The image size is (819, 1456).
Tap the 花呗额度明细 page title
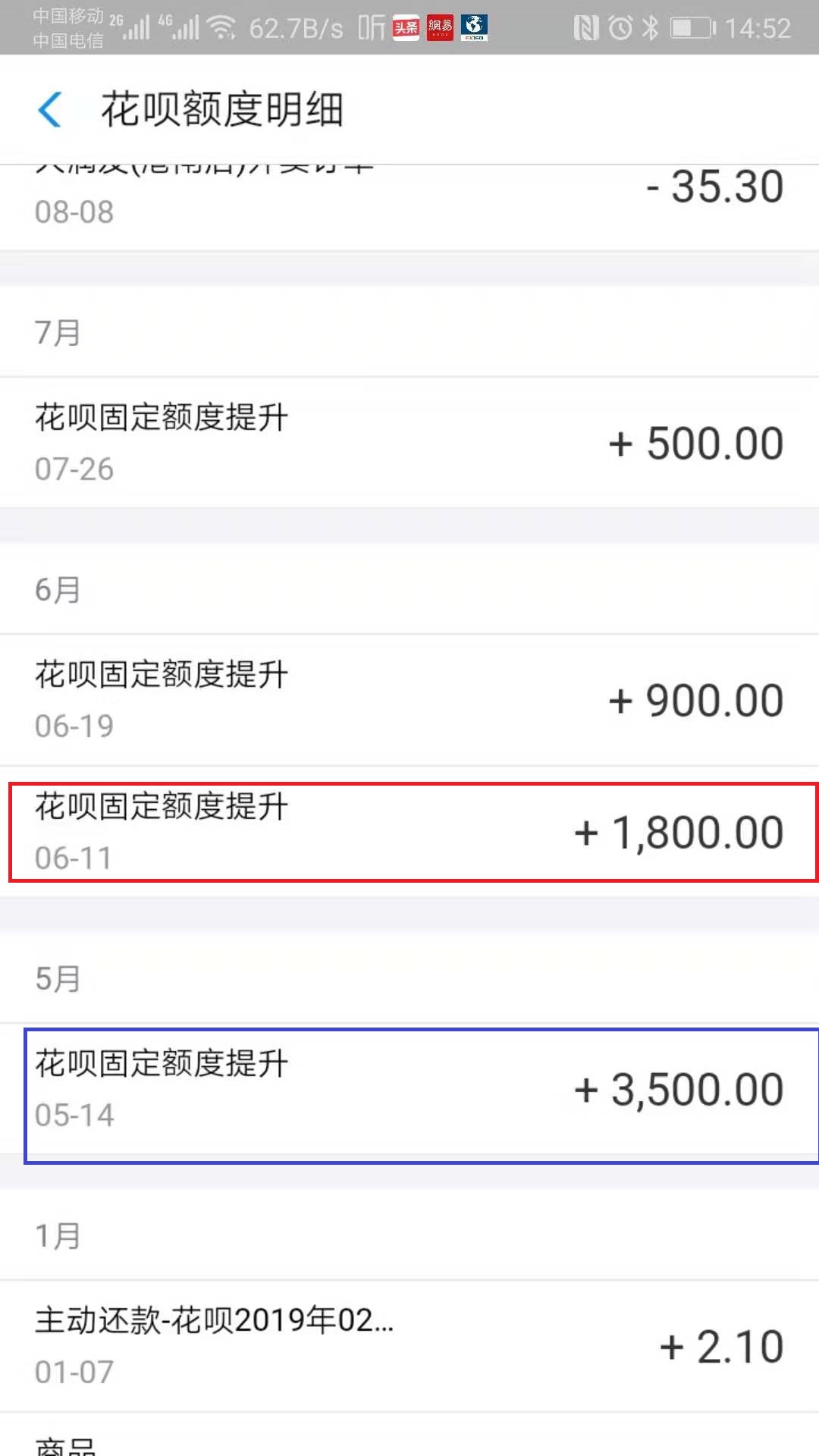pos(224,110)
